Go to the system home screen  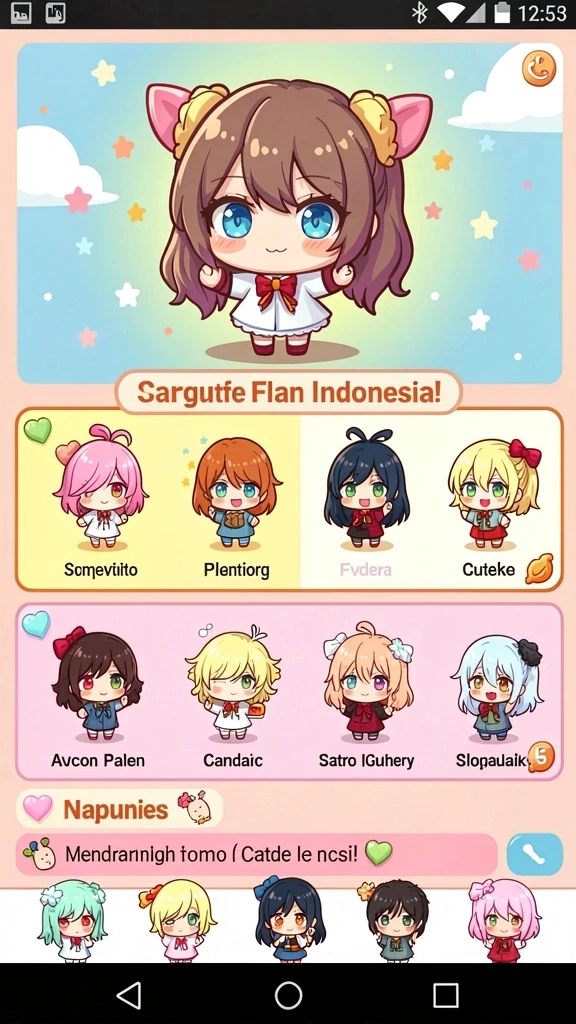(288, 996)
